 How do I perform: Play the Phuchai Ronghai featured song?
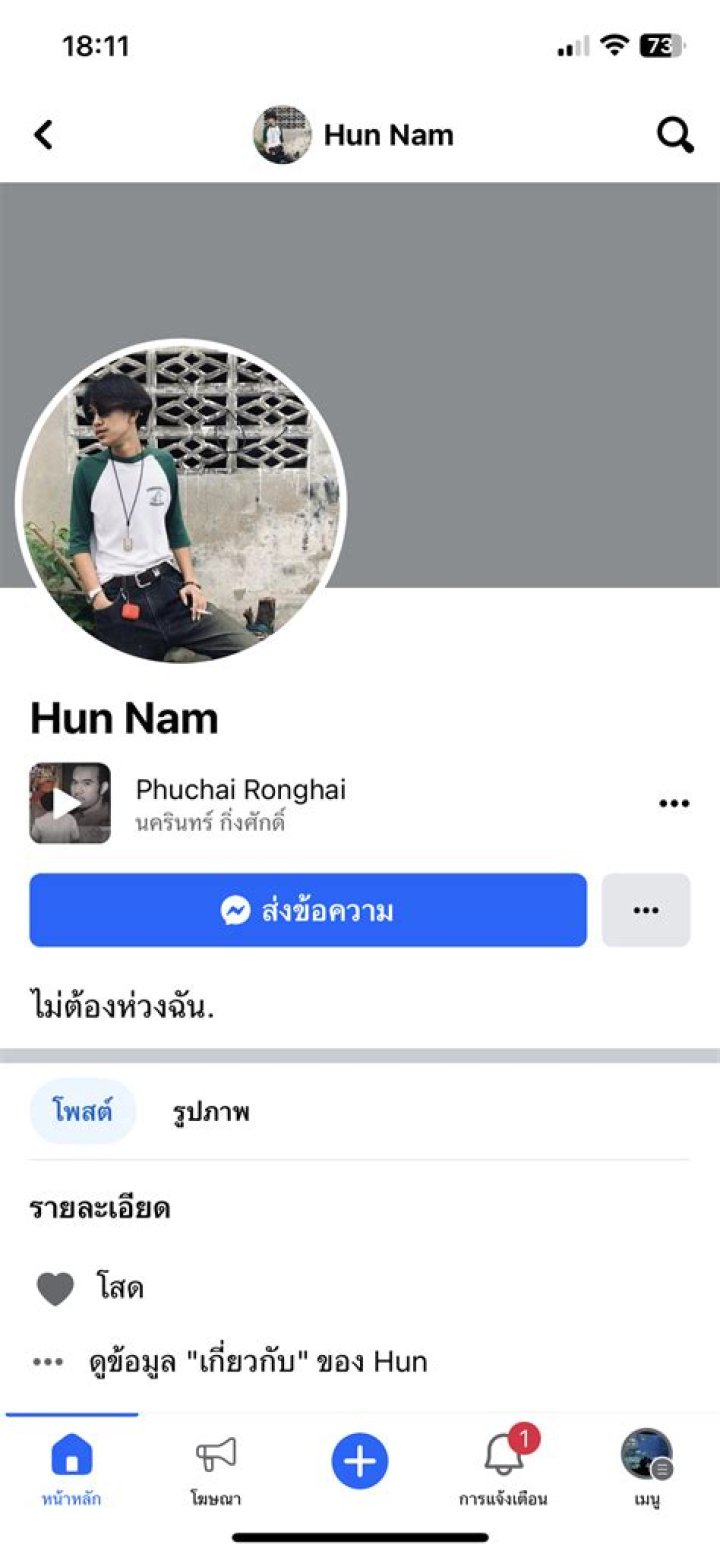(x=70, y=803)
